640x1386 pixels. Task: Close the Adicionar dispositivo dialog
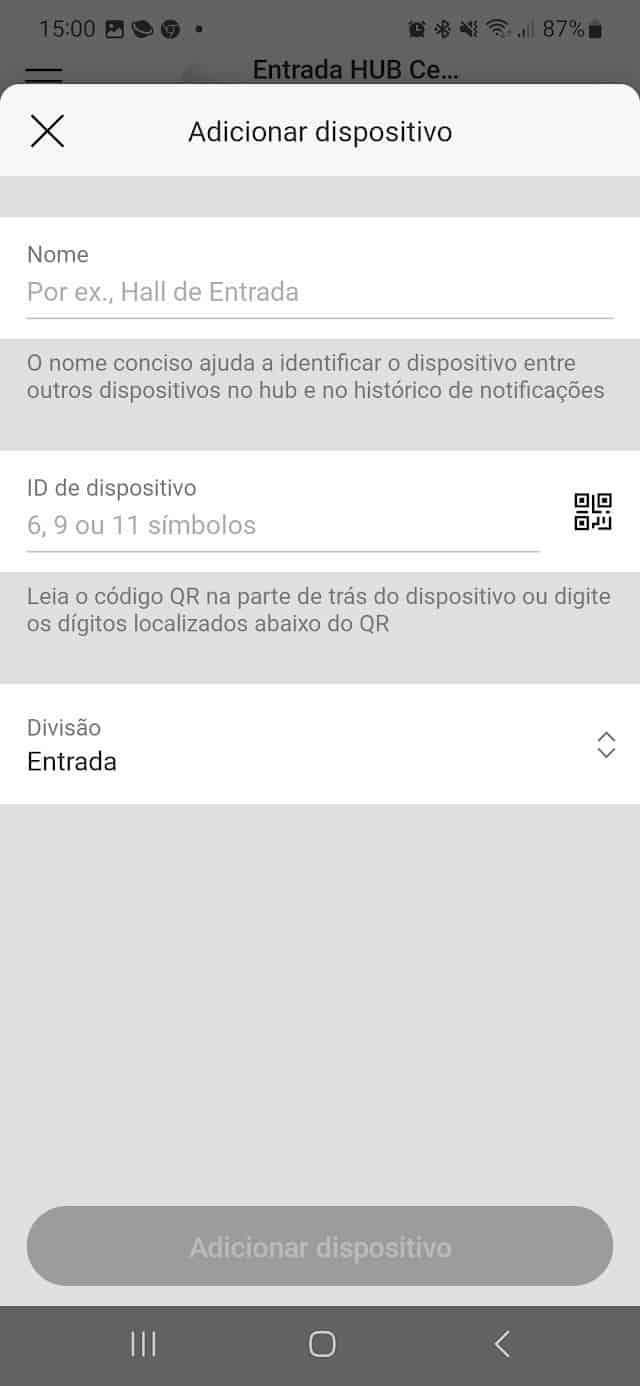pos(47,131)
